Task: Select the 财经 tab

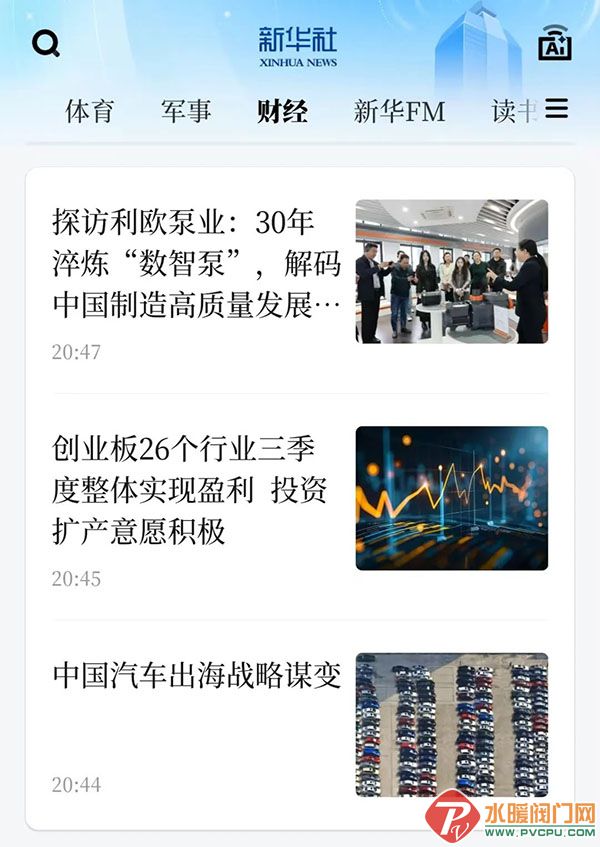Action: tap(282, 111)
